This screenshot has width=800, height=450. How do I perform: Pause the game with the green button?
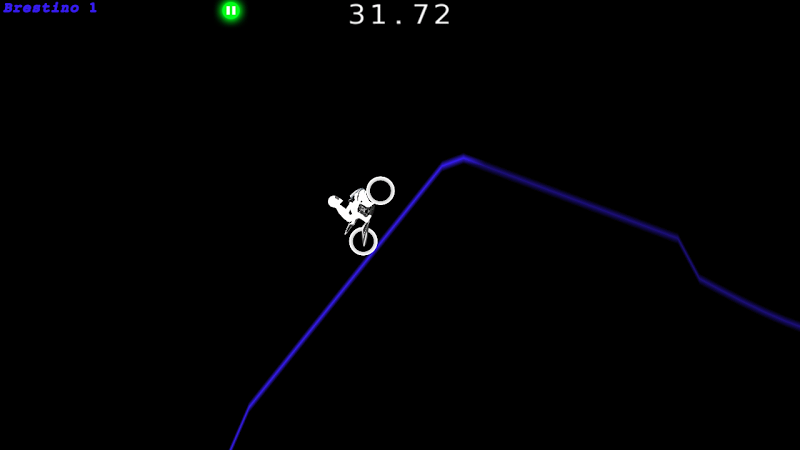coord(231,11)
